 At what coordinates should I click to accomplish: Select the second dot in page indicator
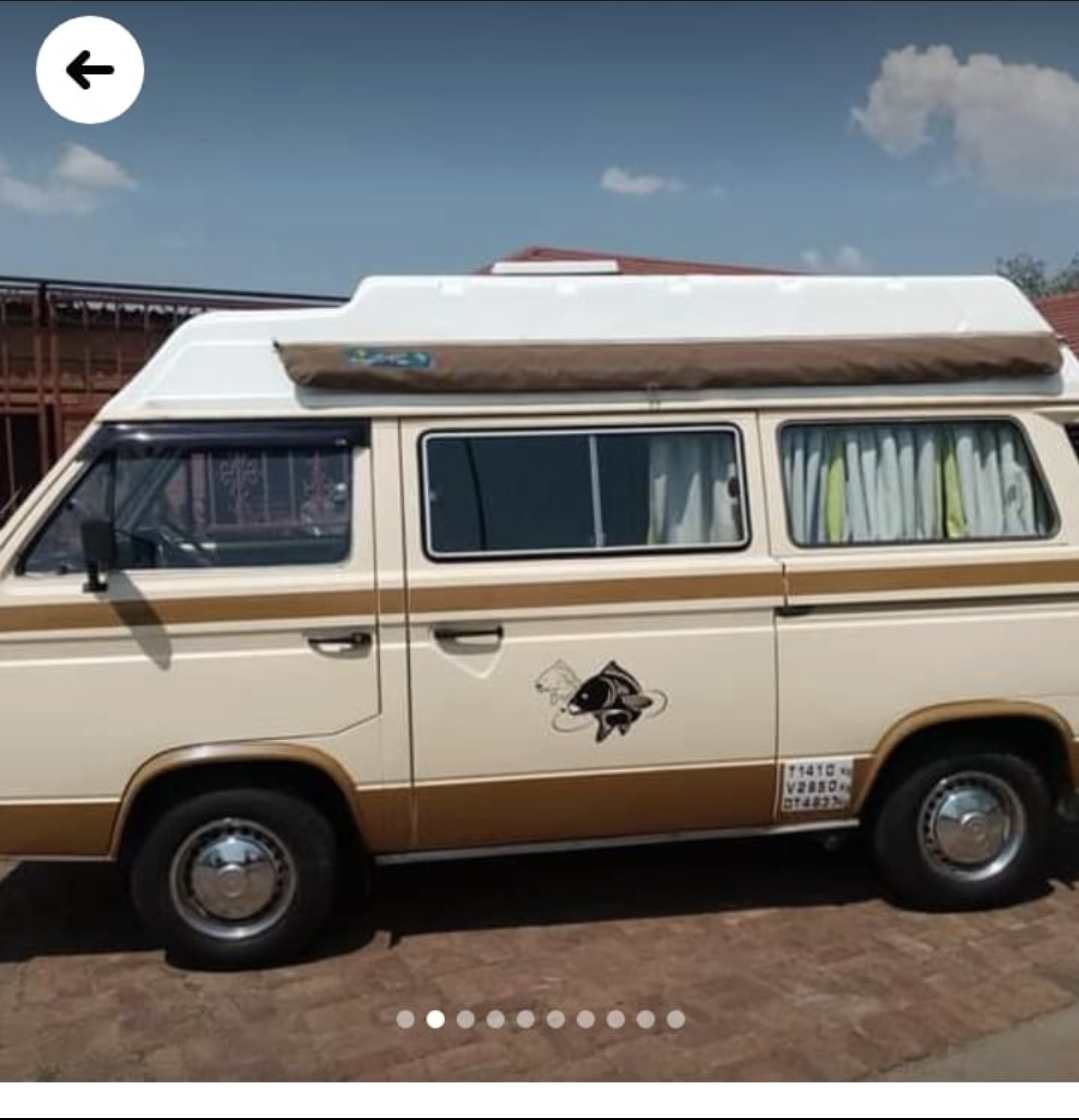pyautogui.click(x=435, y=1019)
